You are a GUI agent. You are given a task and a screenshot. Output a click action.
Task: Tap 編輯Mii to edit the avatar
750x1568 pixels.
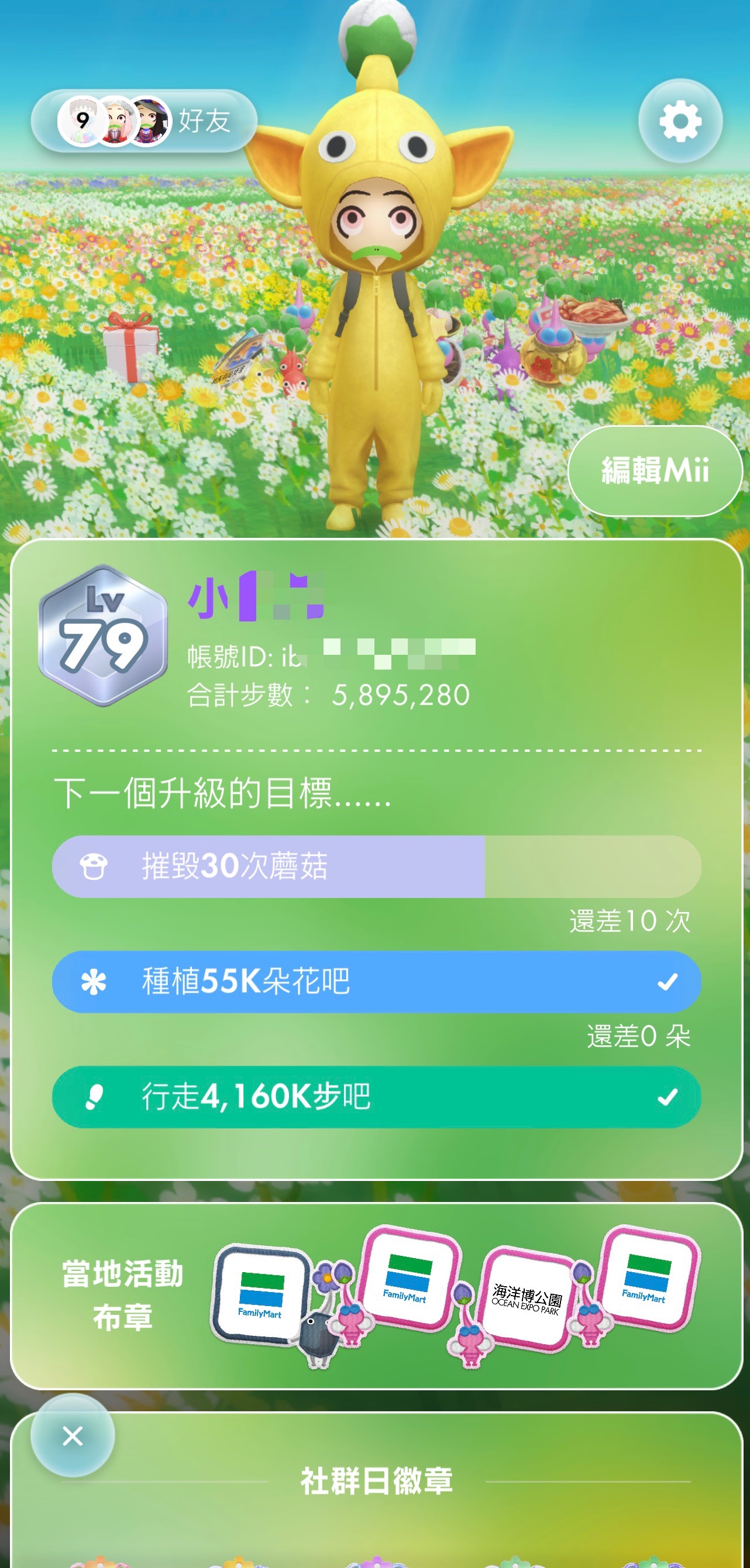click(654, 471)
